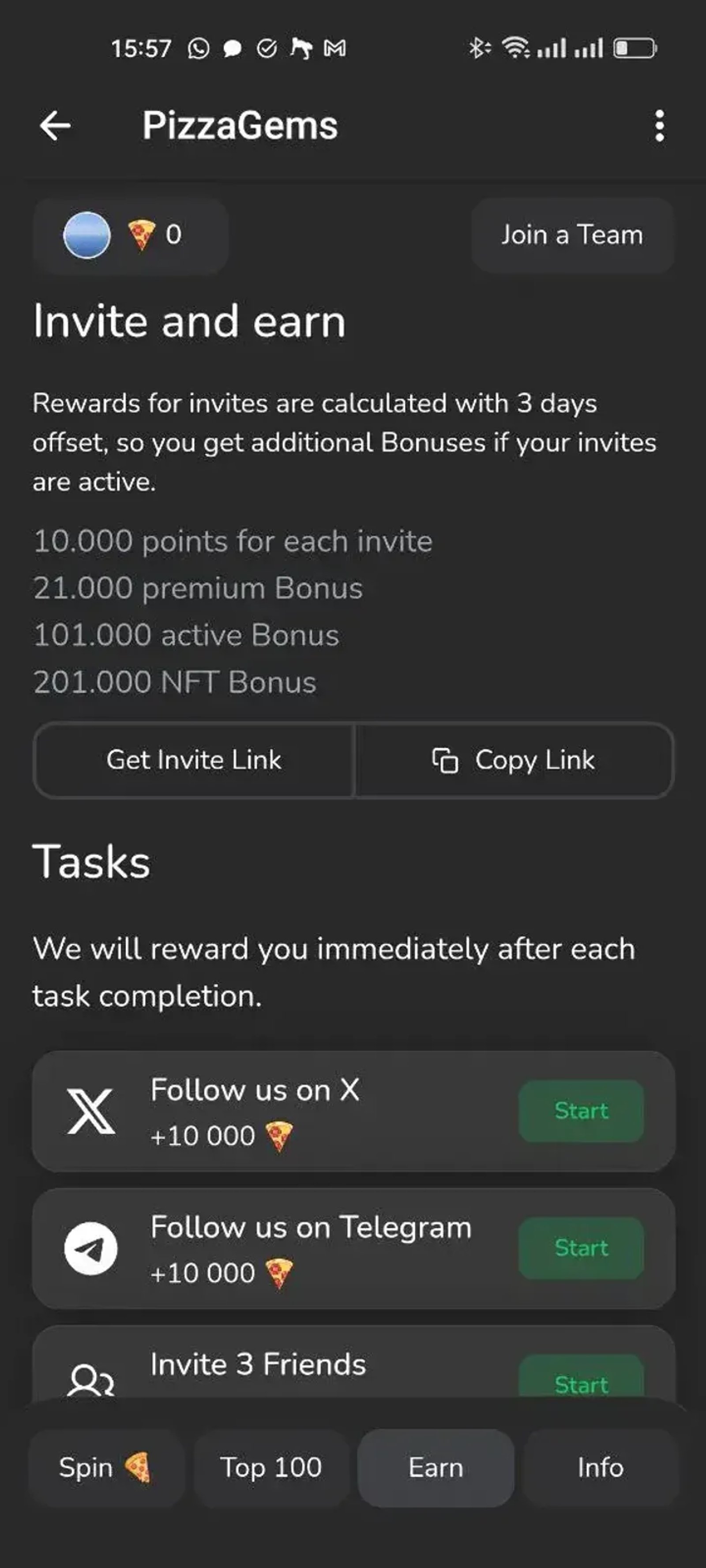Start the Follow us on X task
The image size is (706, 1568).
click(x=581, y=1111)
